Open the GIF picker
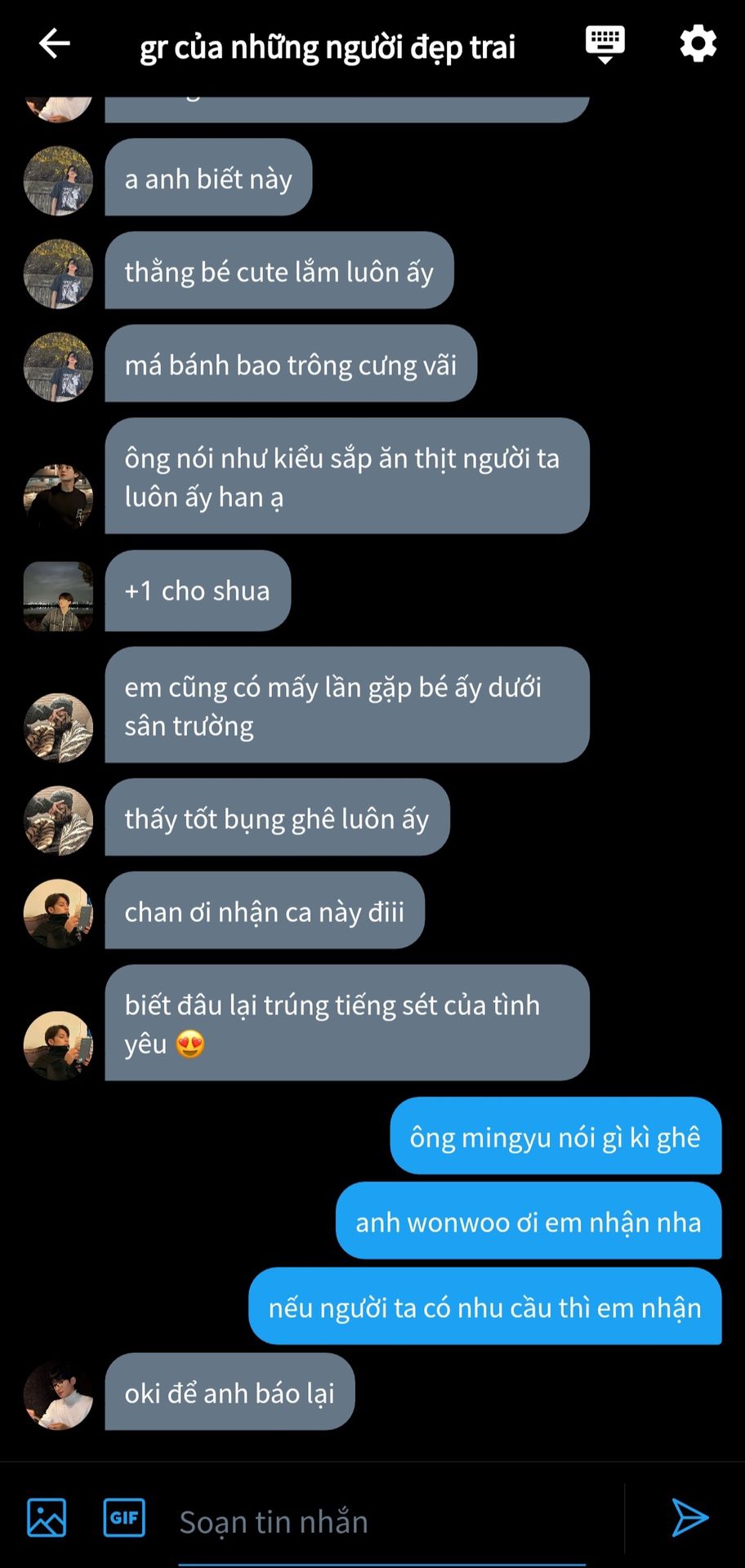Screen dimensions: 745x1568 tap(124, 1518)
